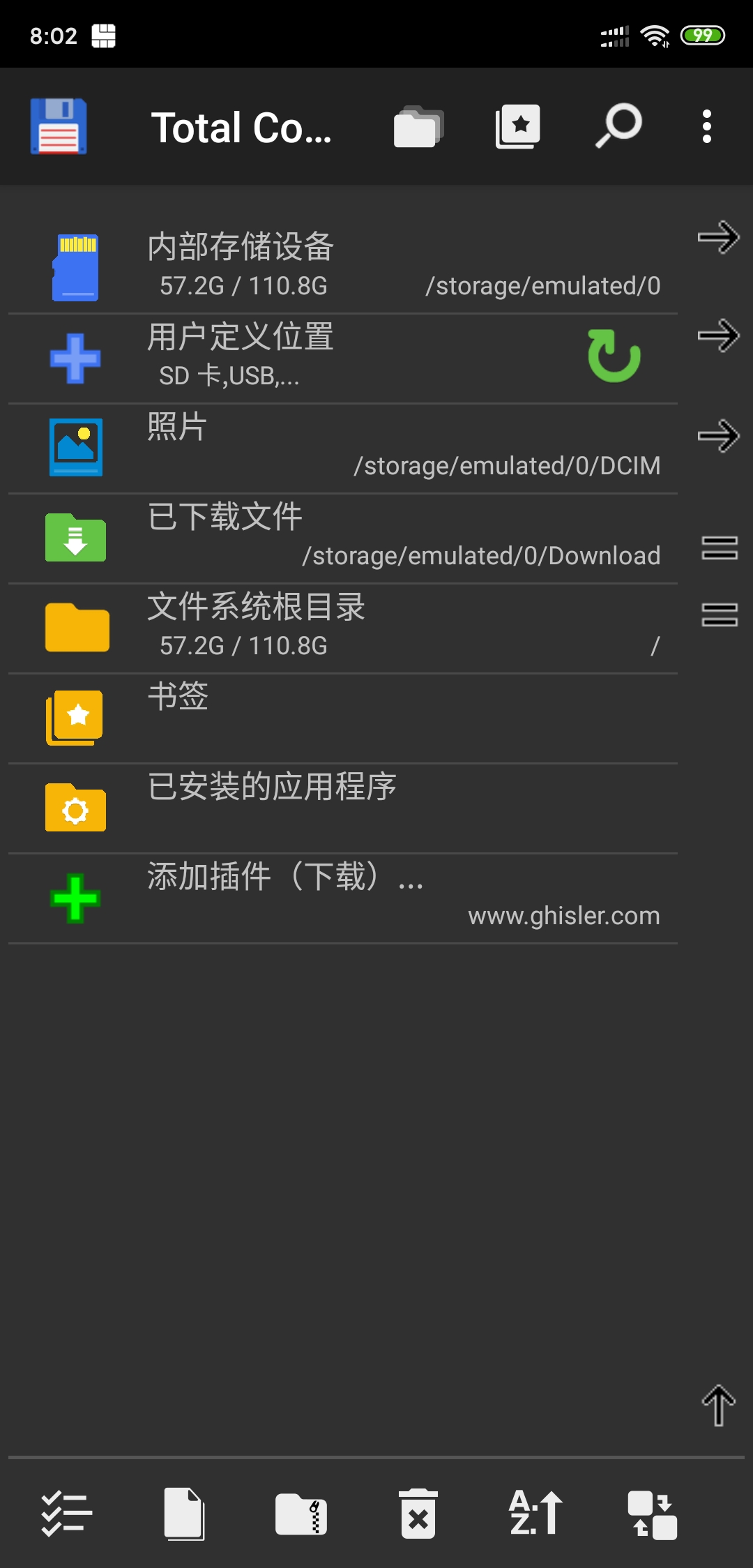
Task: Select 添加插件（下载）
Action: (x=342, y=896)
